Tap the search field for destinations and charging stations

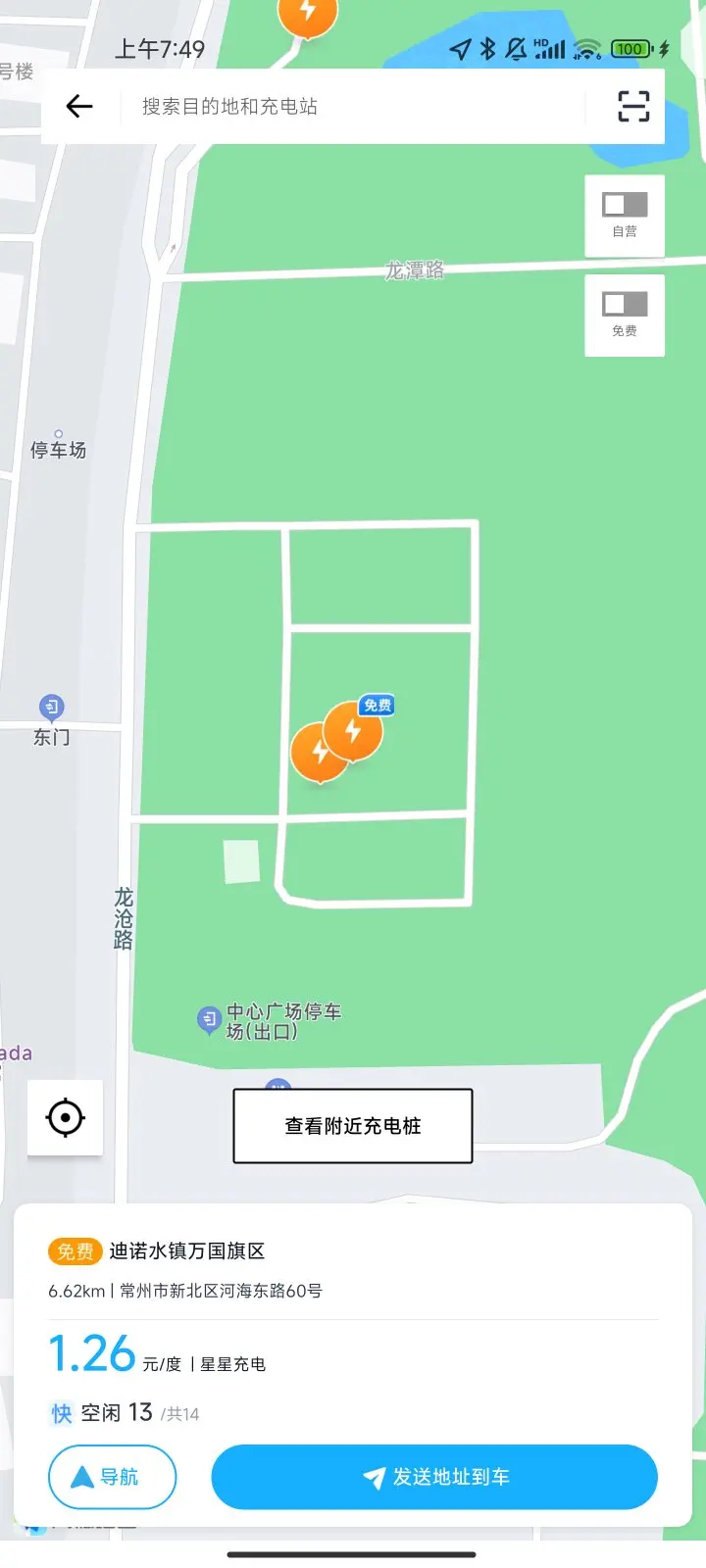click(353, 106)
